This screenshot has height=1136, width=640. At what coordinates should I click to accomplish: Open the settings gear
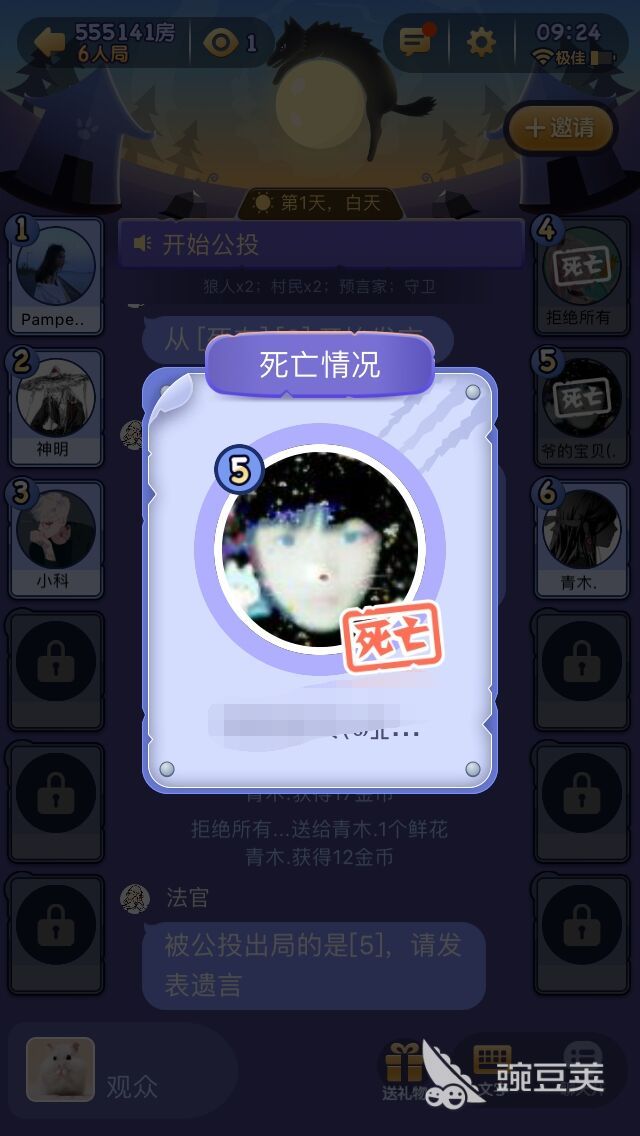481,42
